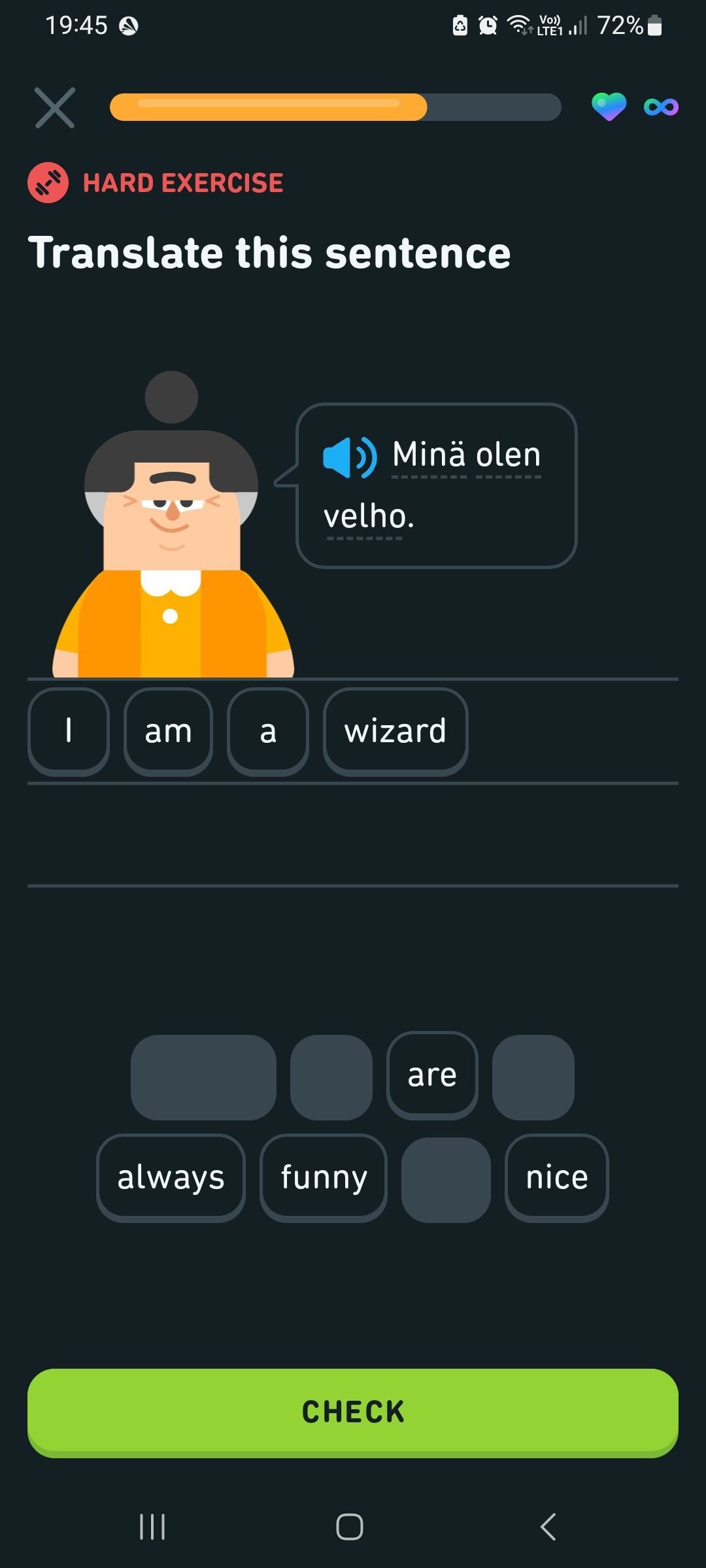Open recent apps from navigation bar

(x=152, y=1527)
